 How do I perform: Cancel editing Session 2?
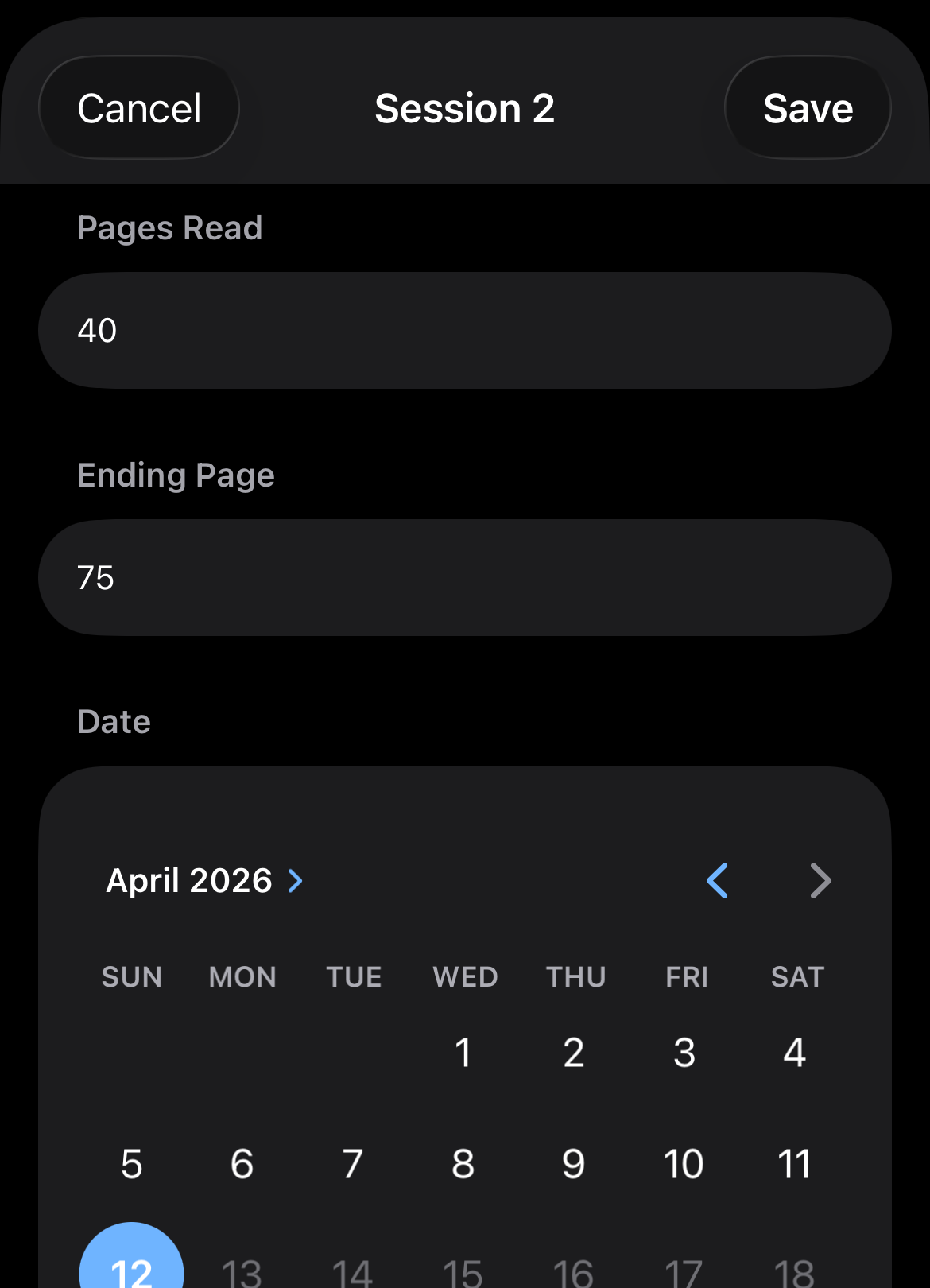tap(138, 107)
